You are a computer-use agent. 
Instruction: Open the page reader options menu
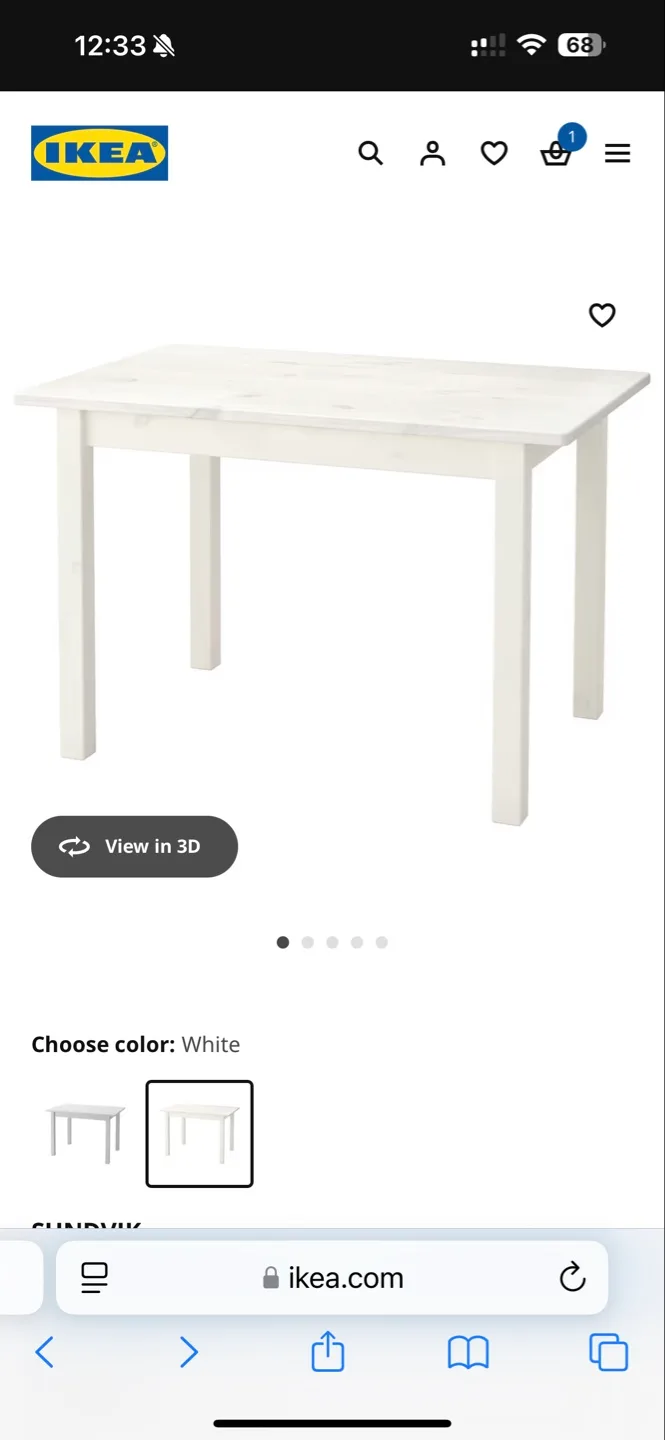point(95,1277)
